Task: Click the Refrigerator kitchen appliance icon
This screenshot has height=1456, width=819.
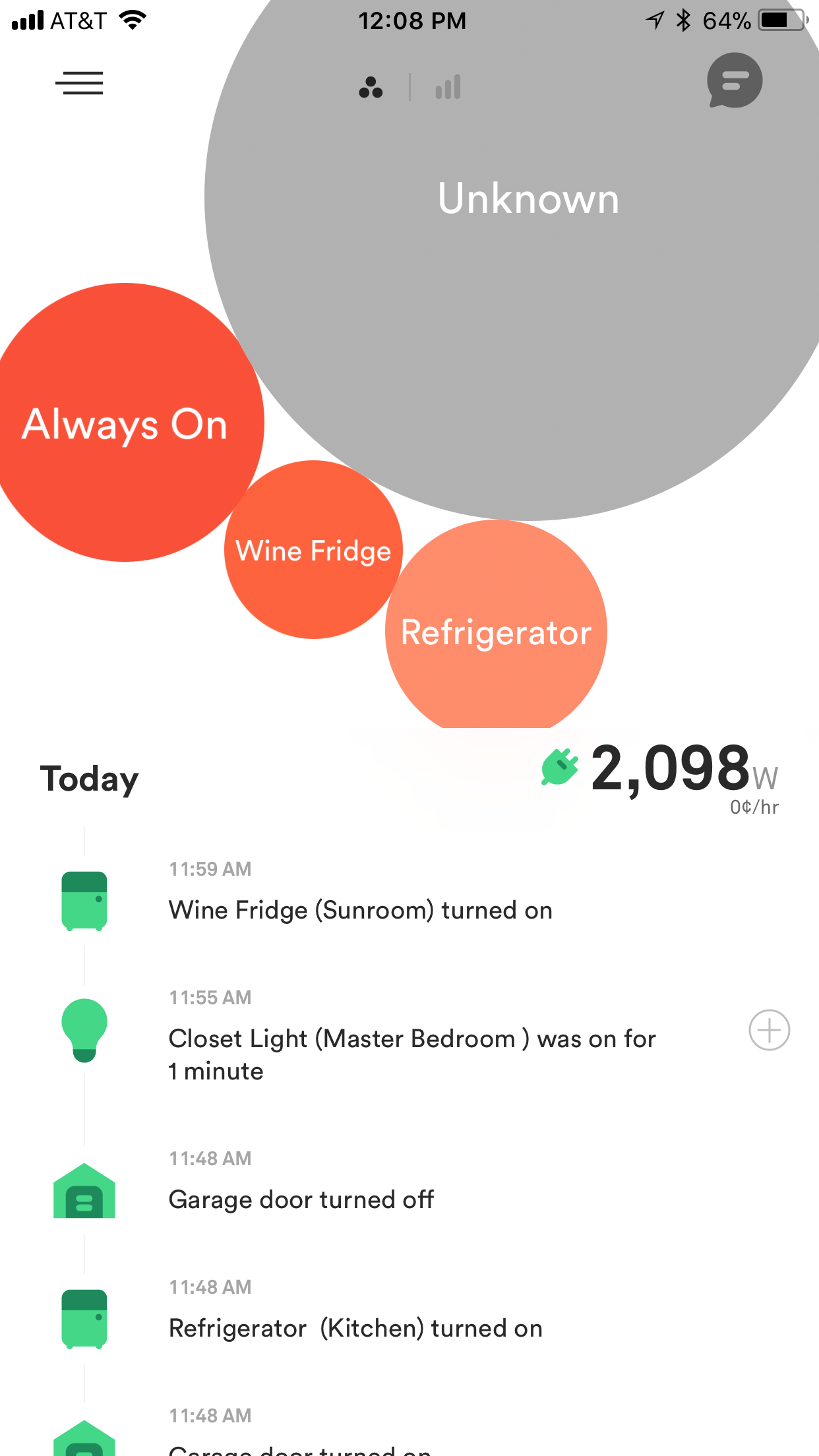Action: coord(84,1319)
